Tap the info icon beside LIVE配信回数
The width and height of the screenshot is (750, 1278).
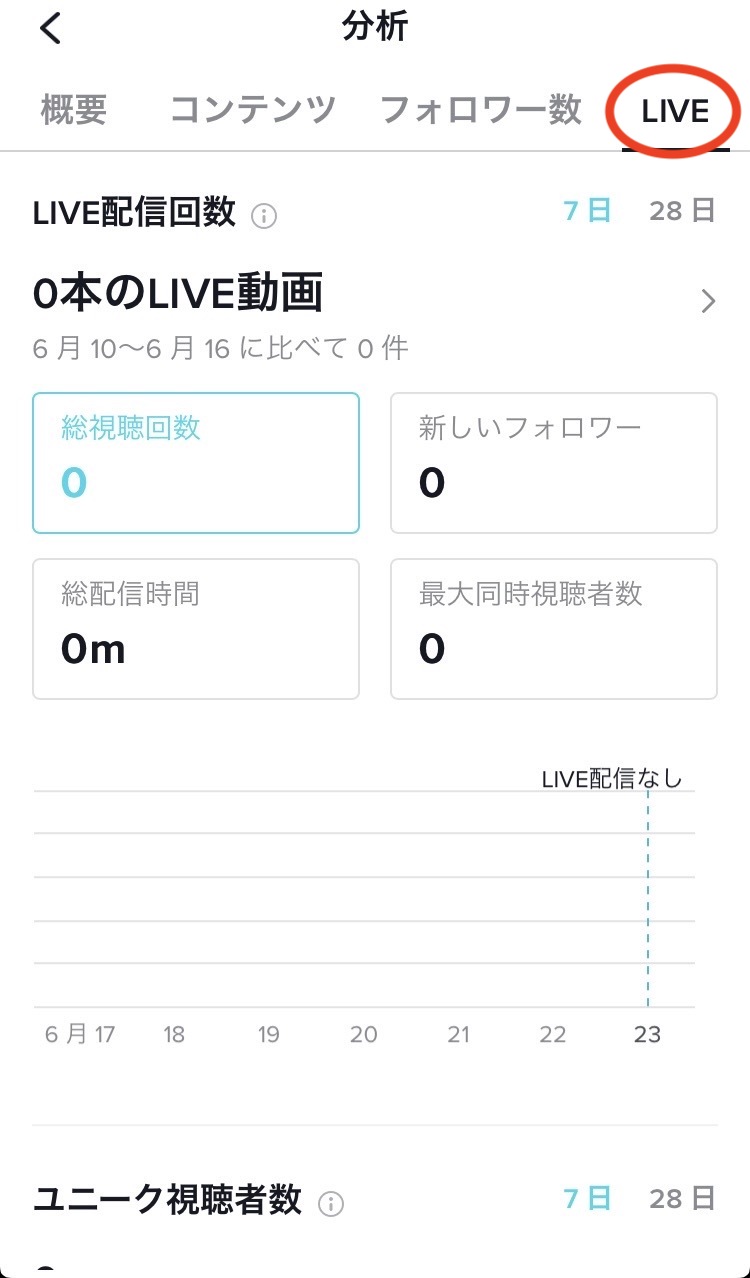[x=264, y=216]
